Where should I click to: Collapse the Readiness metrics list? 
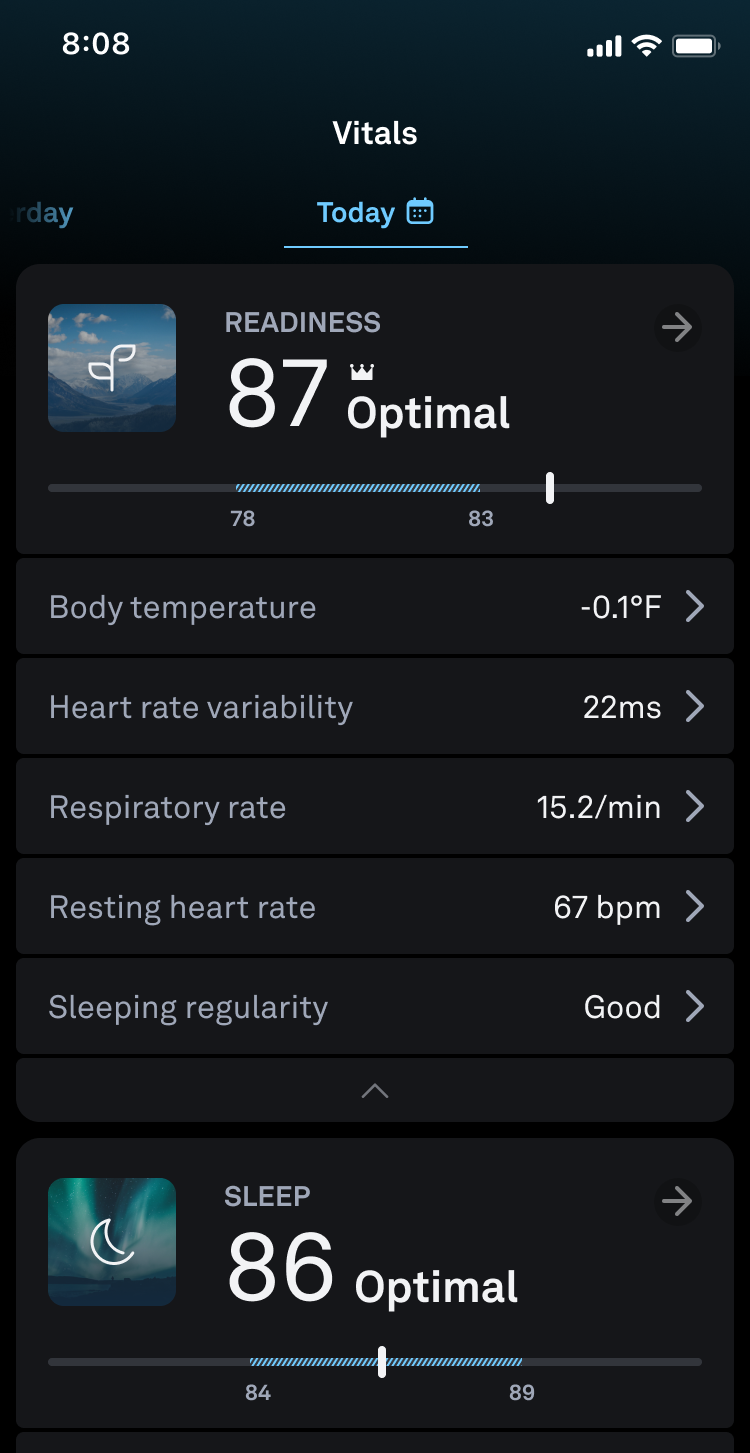click(375, 1091)
